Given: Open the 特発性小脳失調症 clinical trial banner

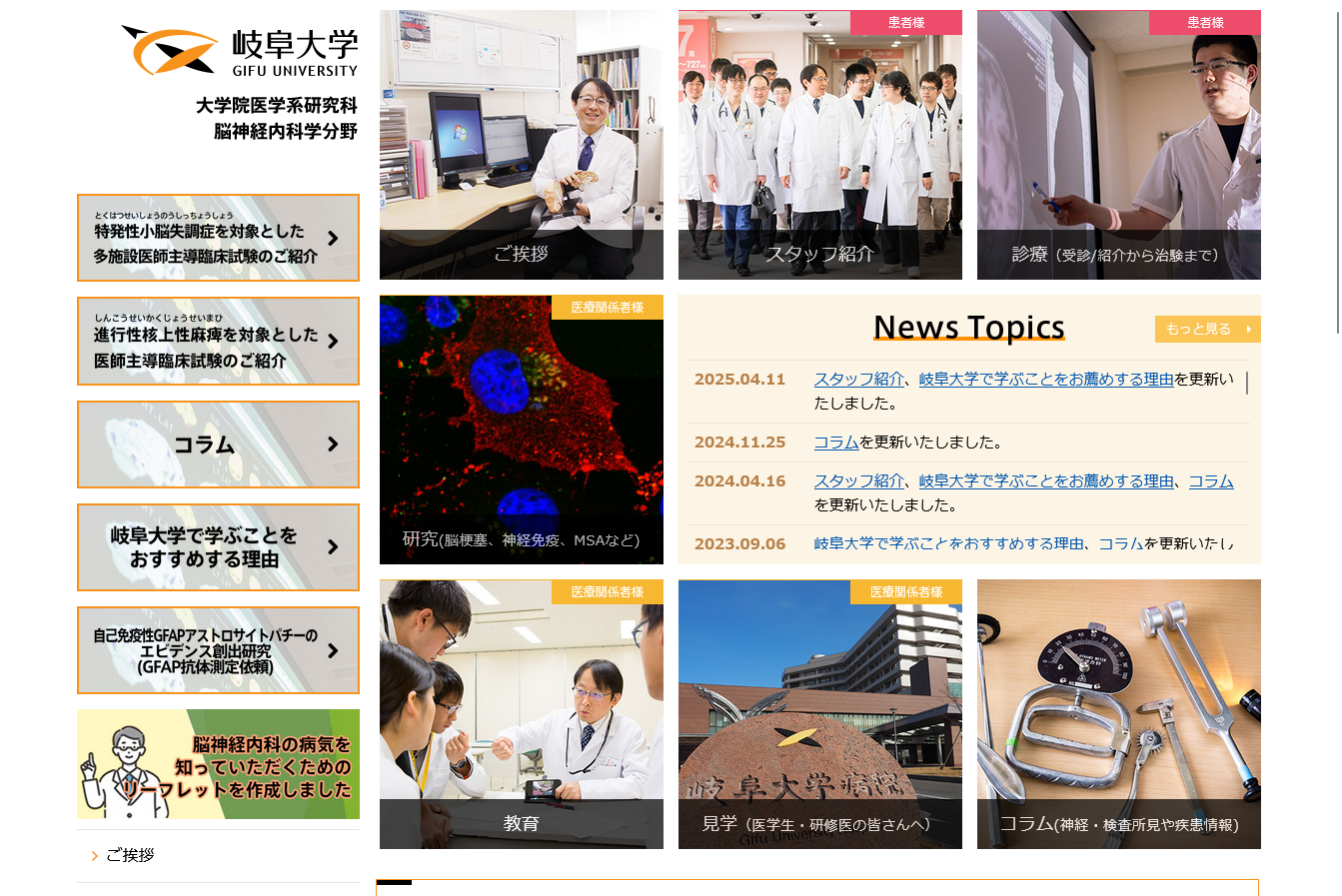Looking at the screenshot, I should pyautogui.click(x=218, y=238).
